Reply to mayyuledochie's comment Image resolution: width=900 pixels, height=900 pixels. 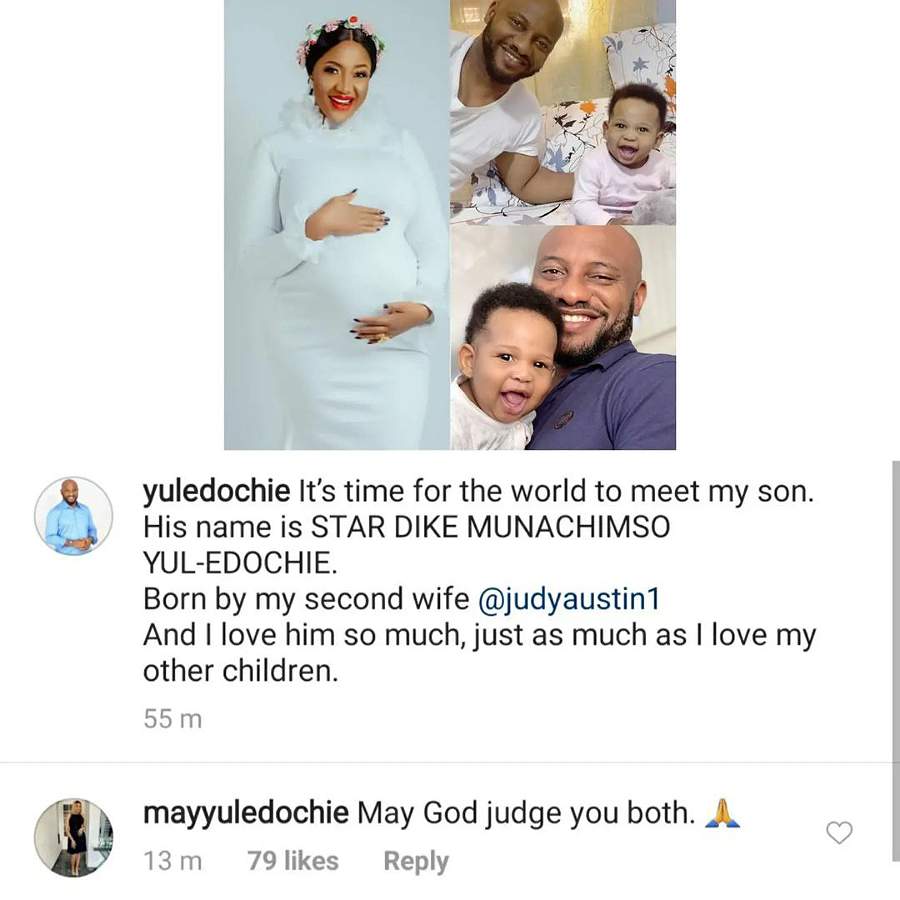click(416, 861)
